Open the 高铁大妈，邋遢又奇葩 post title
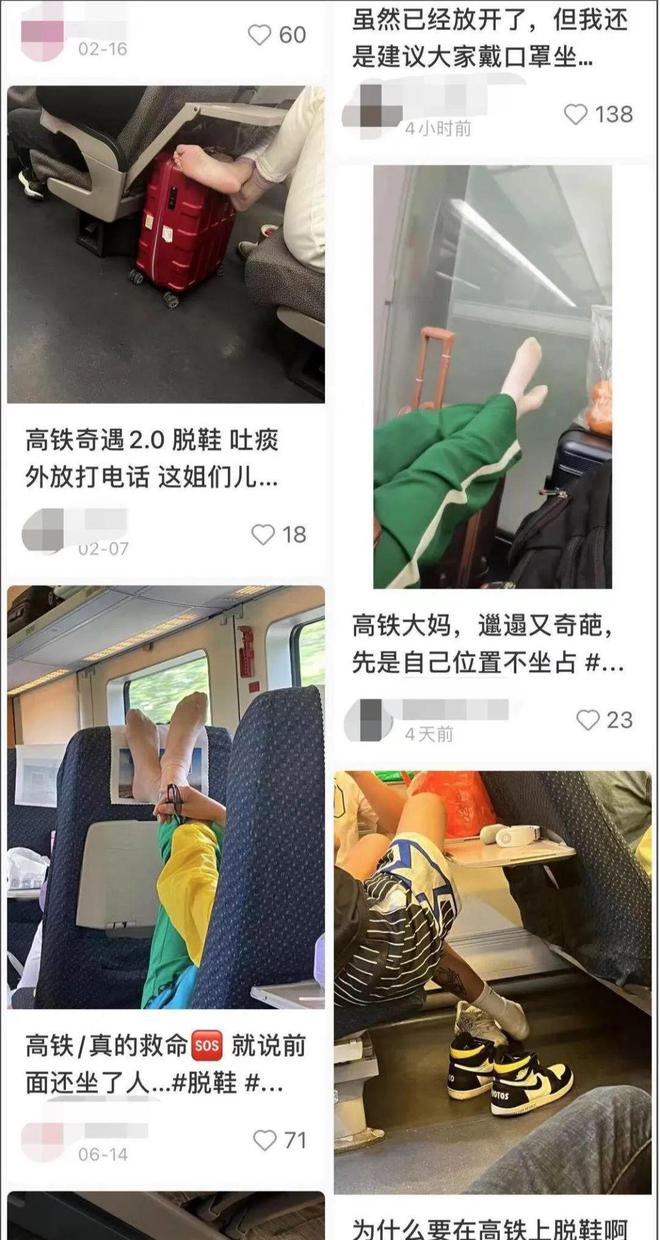 click(x=490, y=645)
